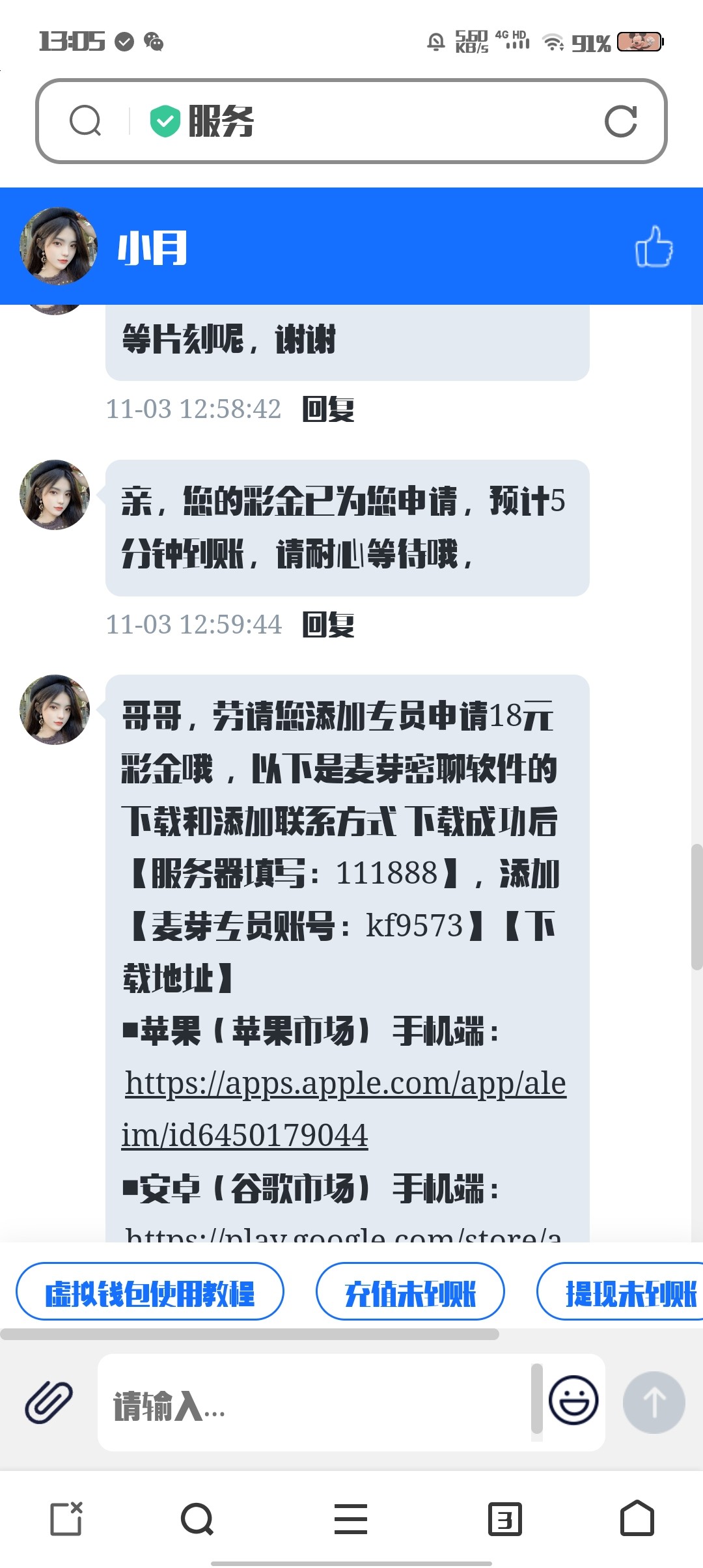Viewport: 703px width, 1568px height.
Task: Open the browser search in bottom bar
Action: pyautogui.click(x=197, y=1519)
